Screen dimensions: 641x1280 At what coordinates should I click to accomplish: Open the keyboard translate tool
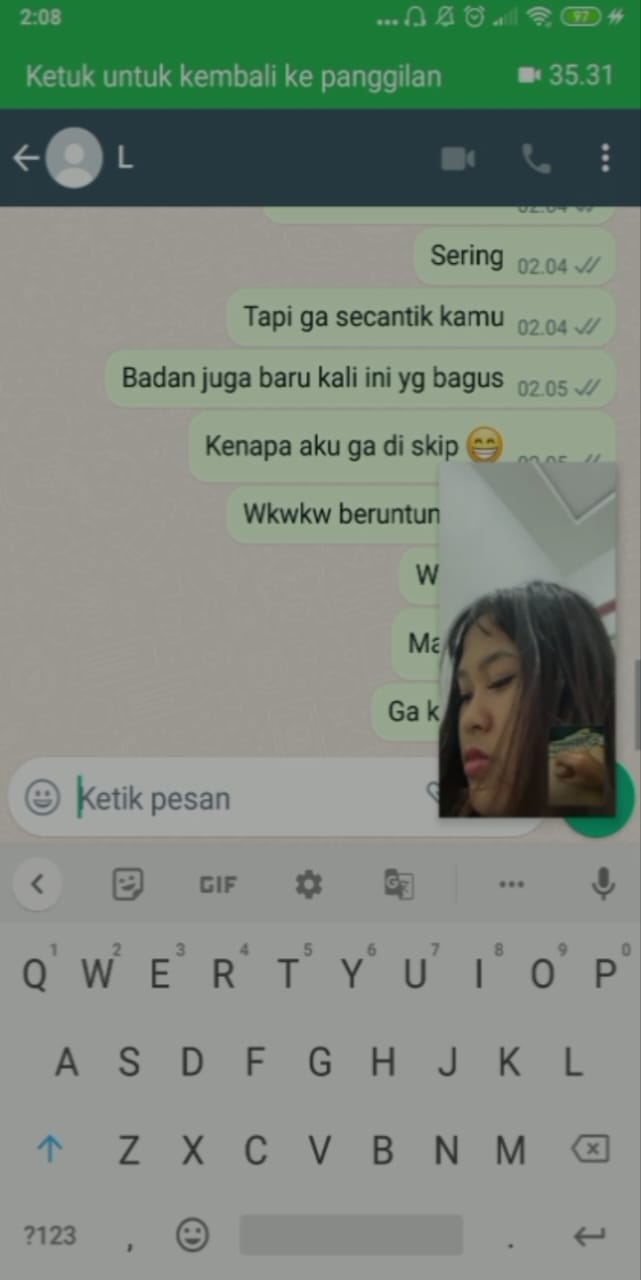(399, 884)
